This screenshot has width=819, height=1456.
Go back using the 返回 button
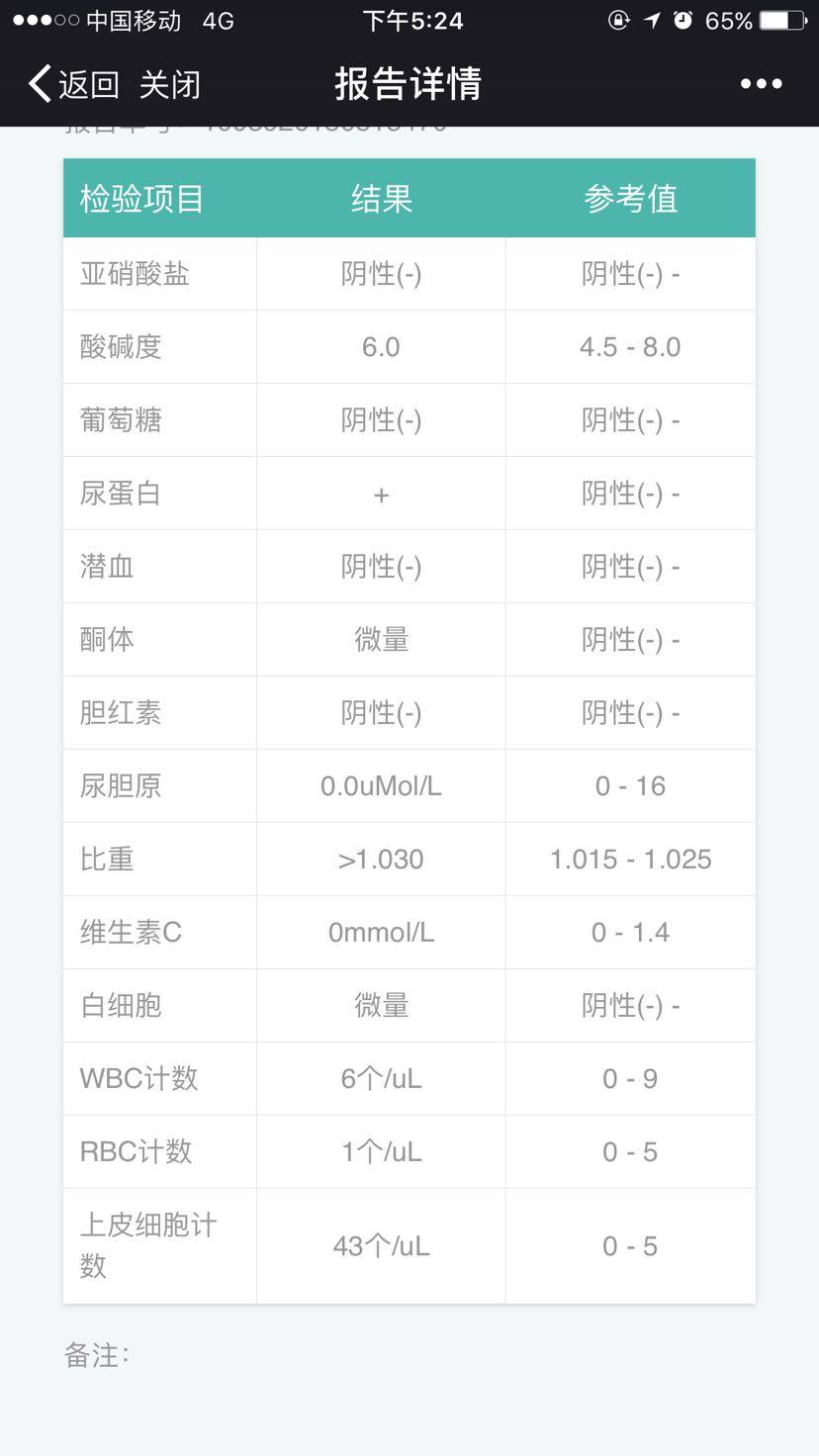click(73, 84)
